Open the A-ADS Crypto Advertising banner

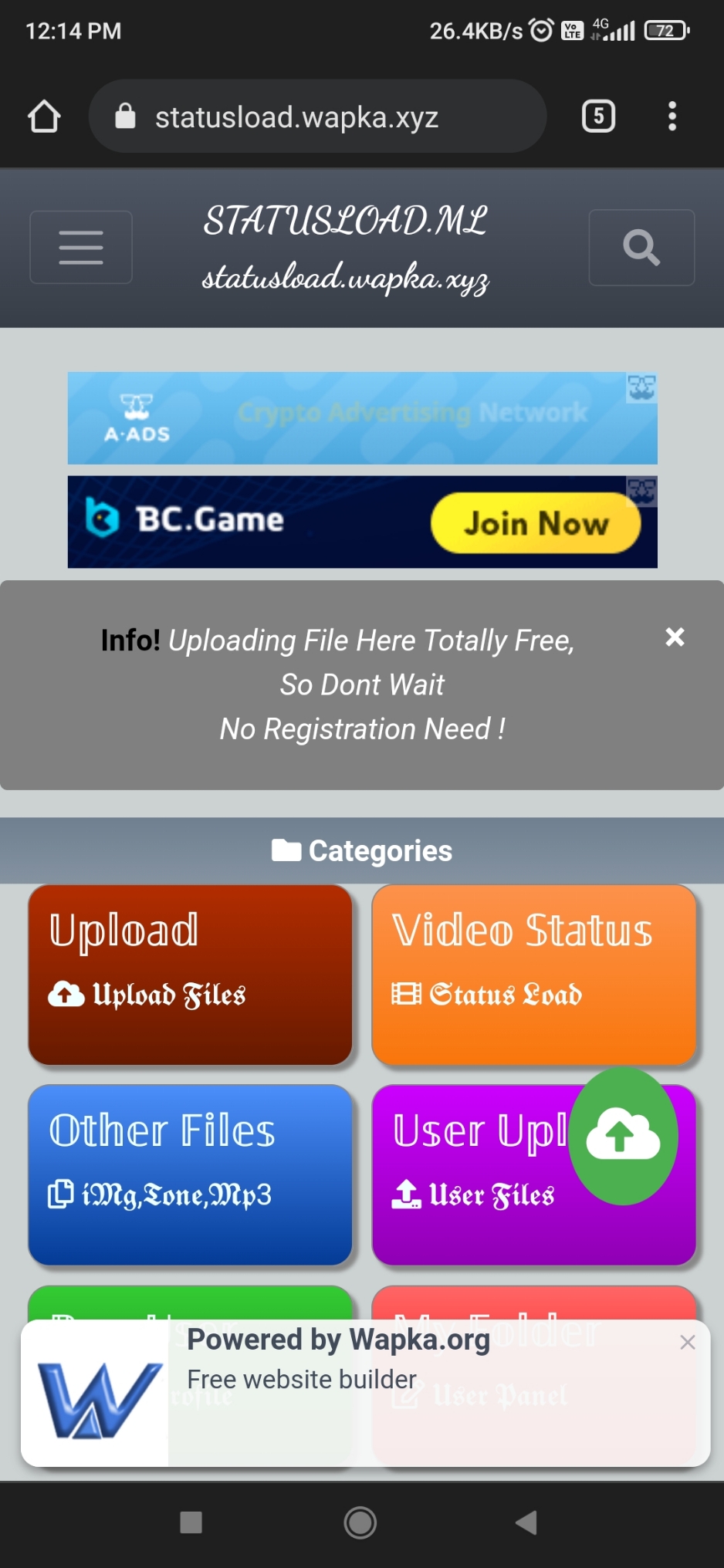click(361, 418)
